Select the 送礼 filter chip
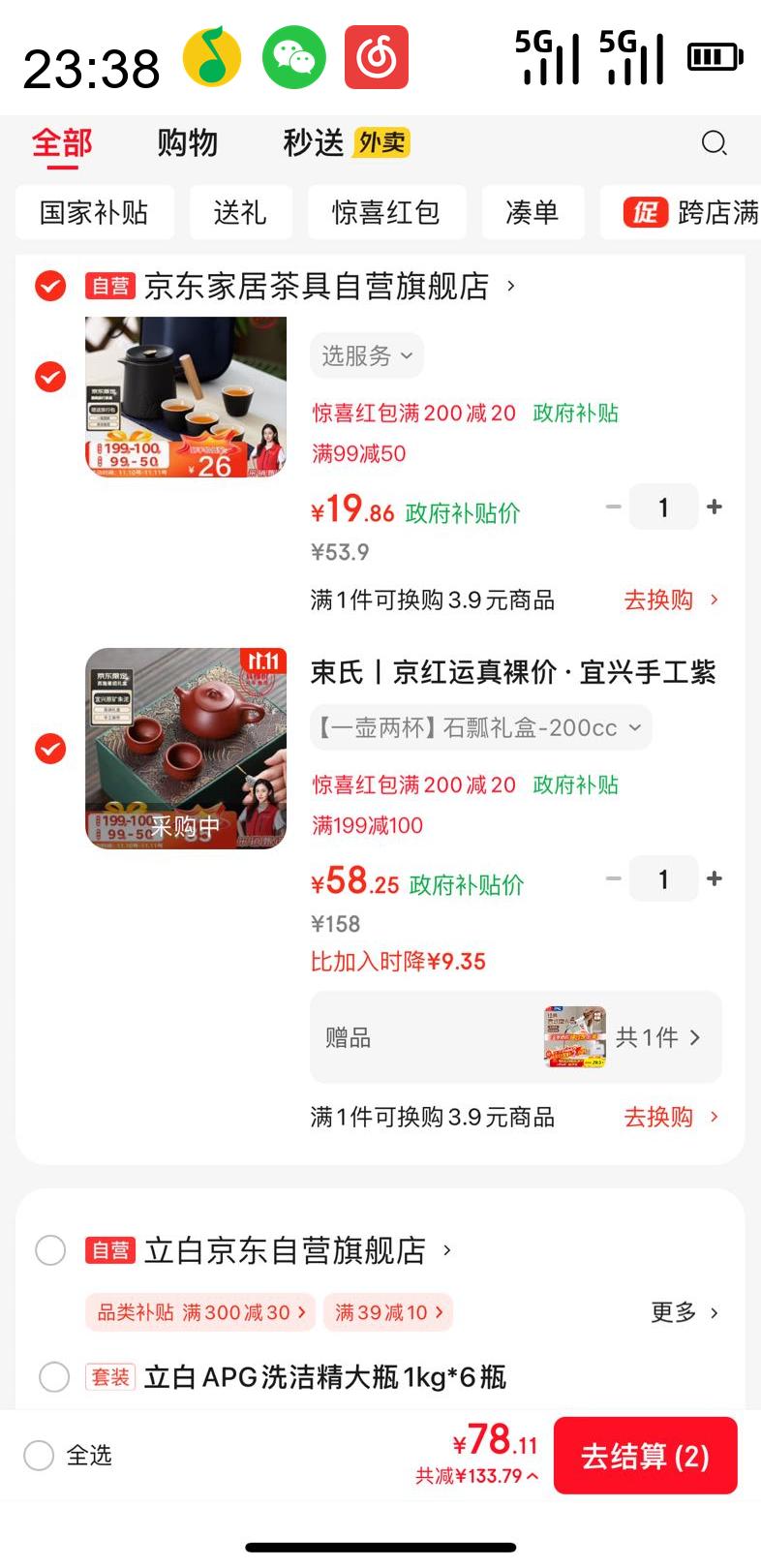The width and height of the screenshot is (761, 1568). [x=239, y=212]
